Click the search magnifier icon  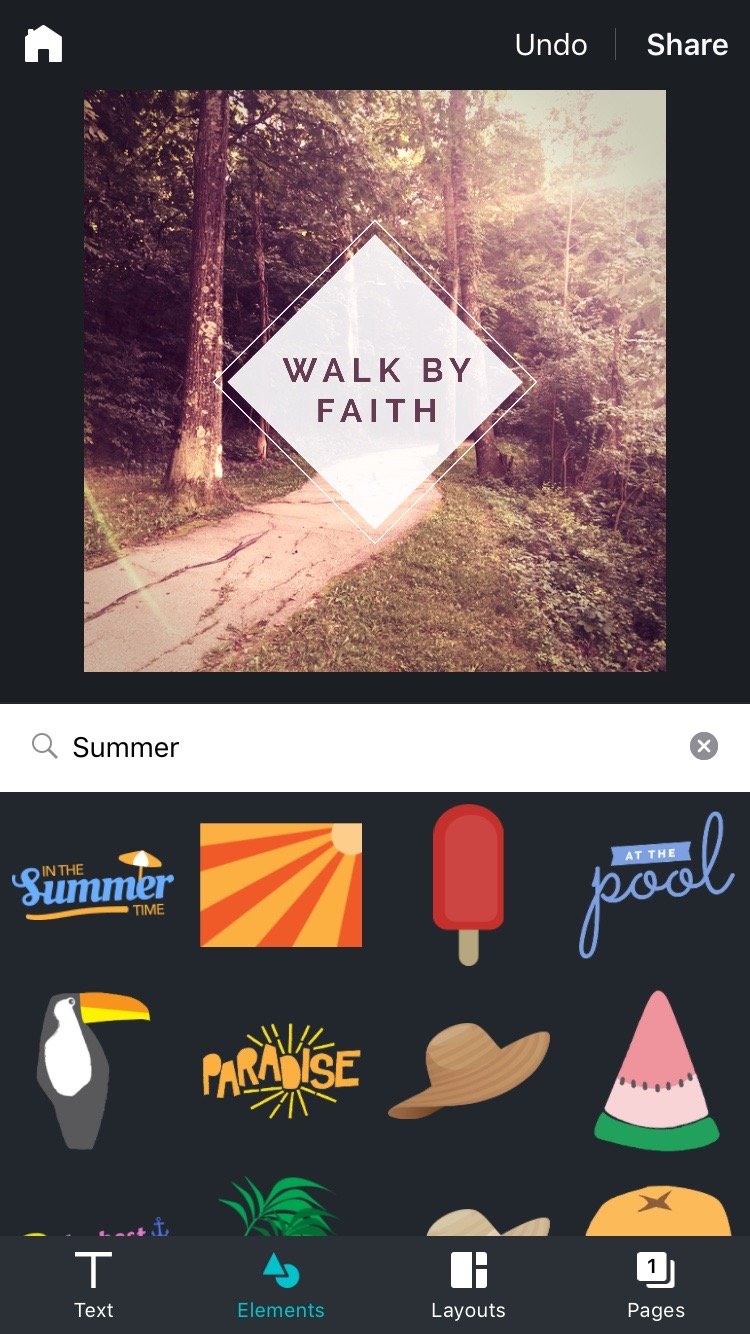click(42, 746)
